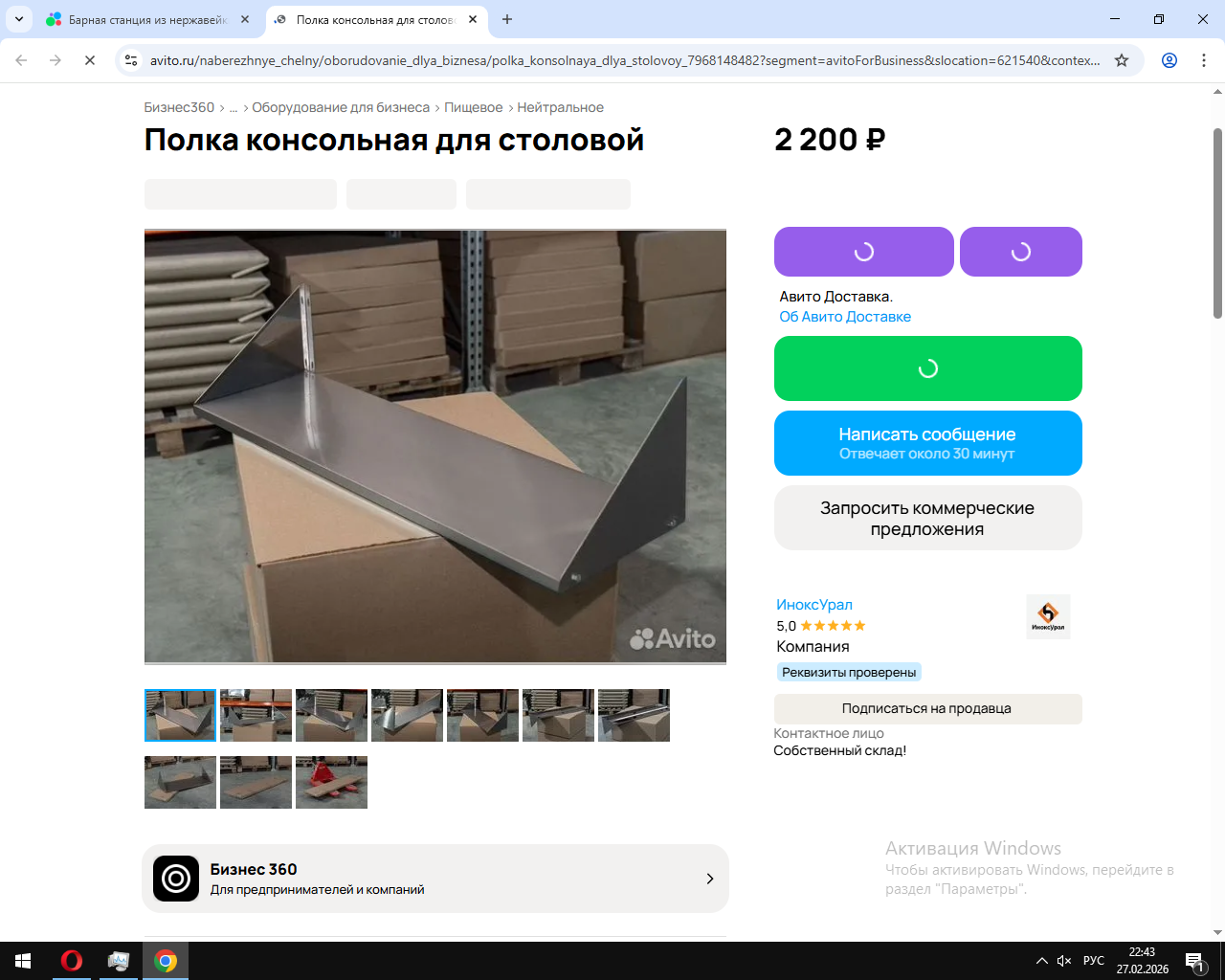Open a new browser tab
This screenshot has width=1225, height=980.
point(507,19)
